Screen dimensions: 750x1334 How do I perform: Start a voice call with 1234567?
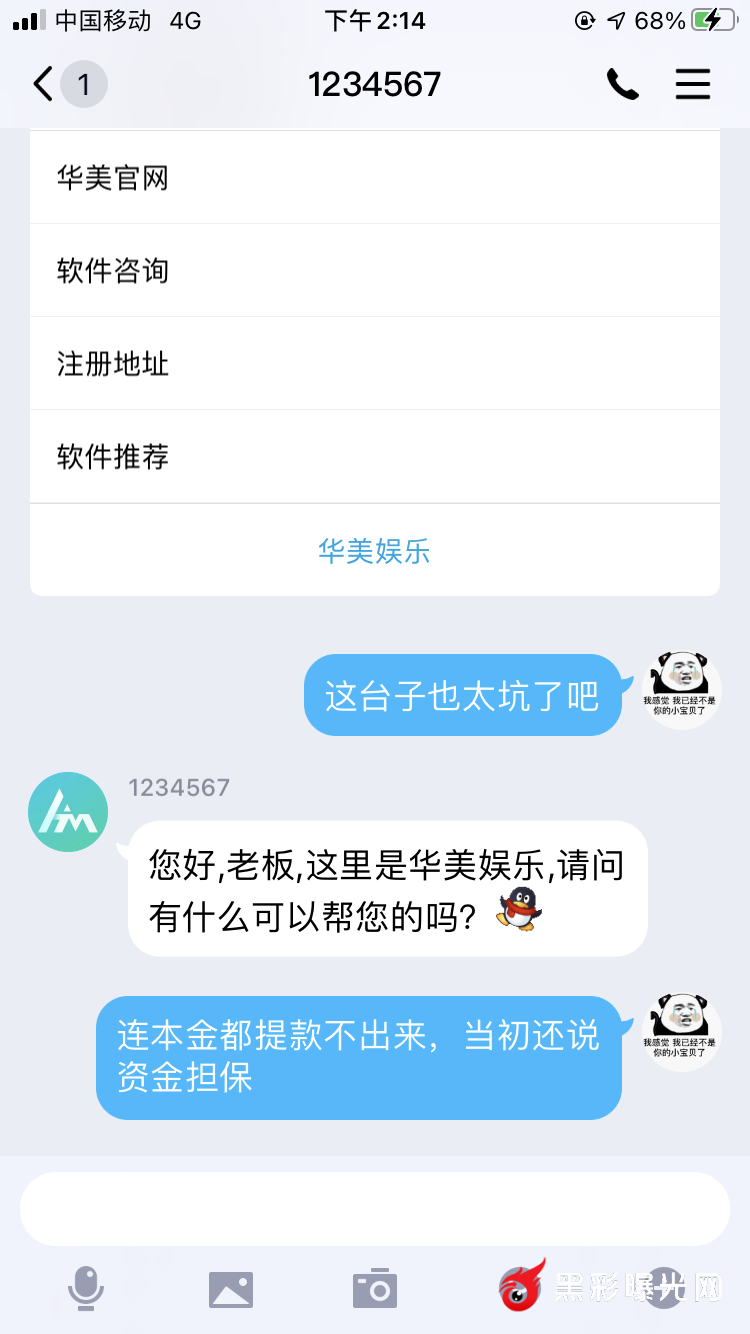(x=622, y=85)
